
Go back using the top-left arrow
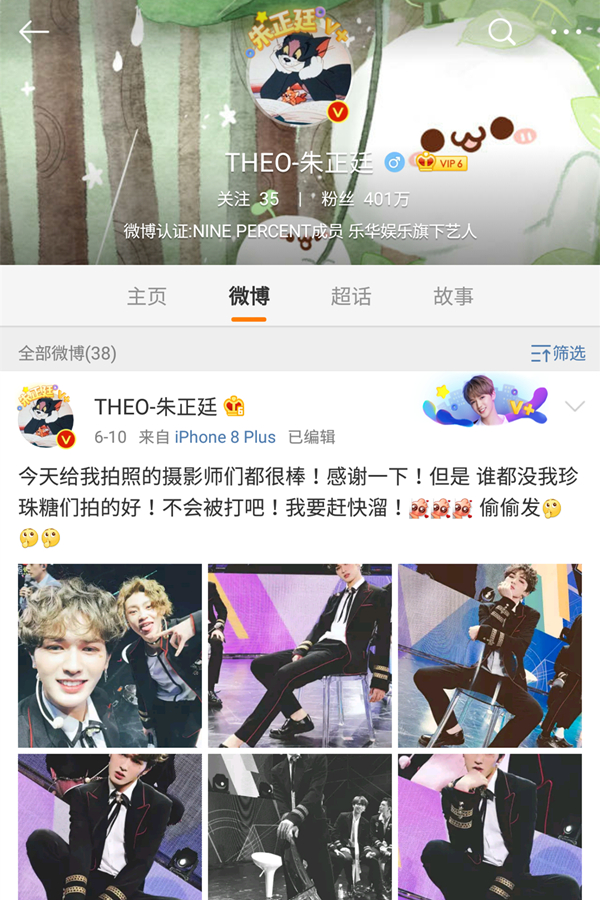[x=33, y=32]
